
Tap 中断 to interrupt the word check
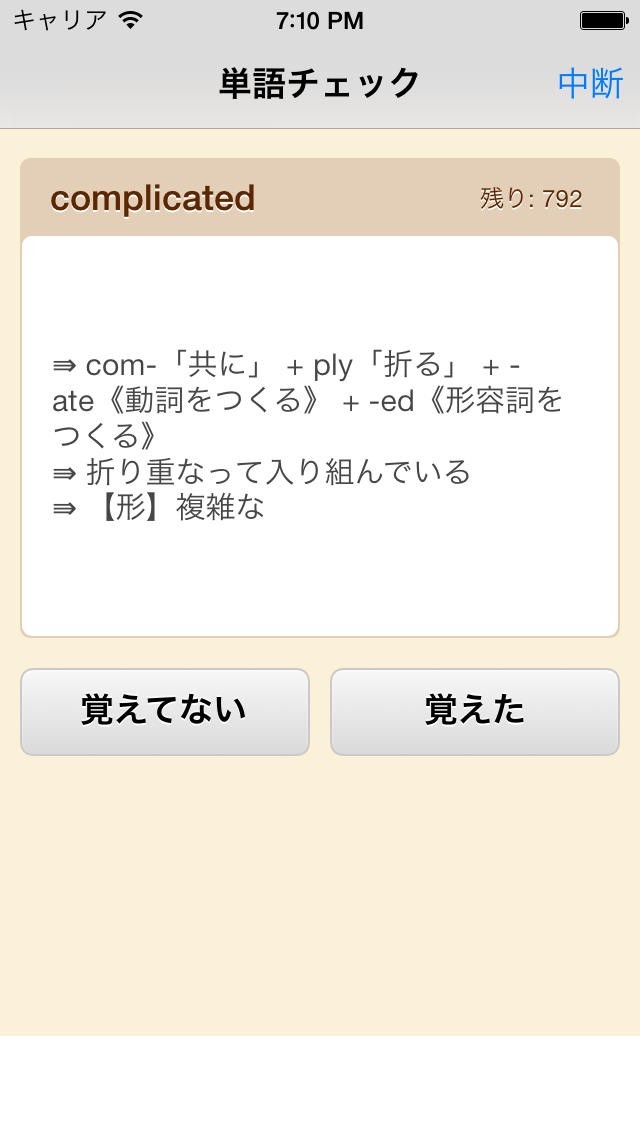click(590, 84)
